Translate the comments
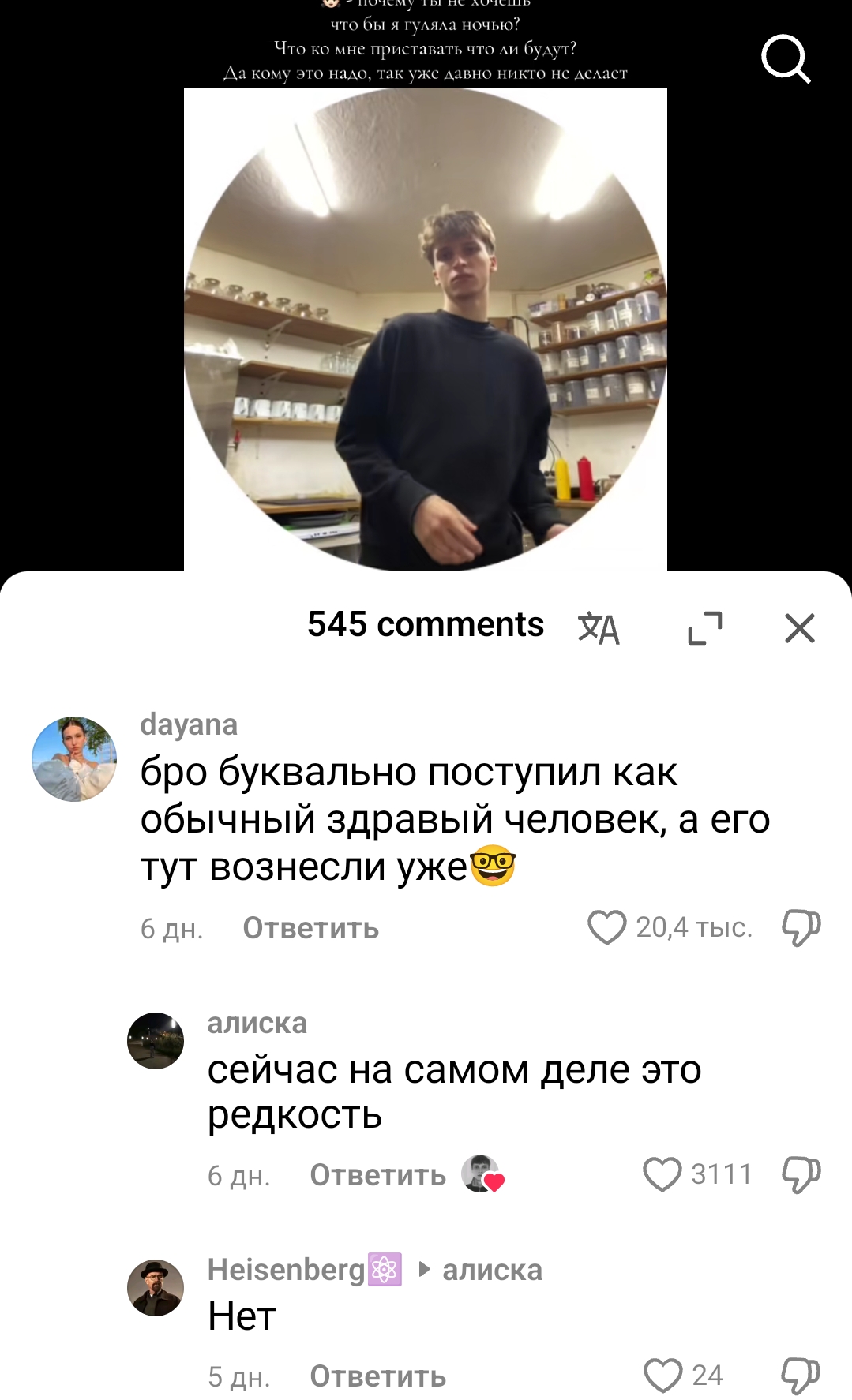The image size is (852, 1400). point(599,628)
